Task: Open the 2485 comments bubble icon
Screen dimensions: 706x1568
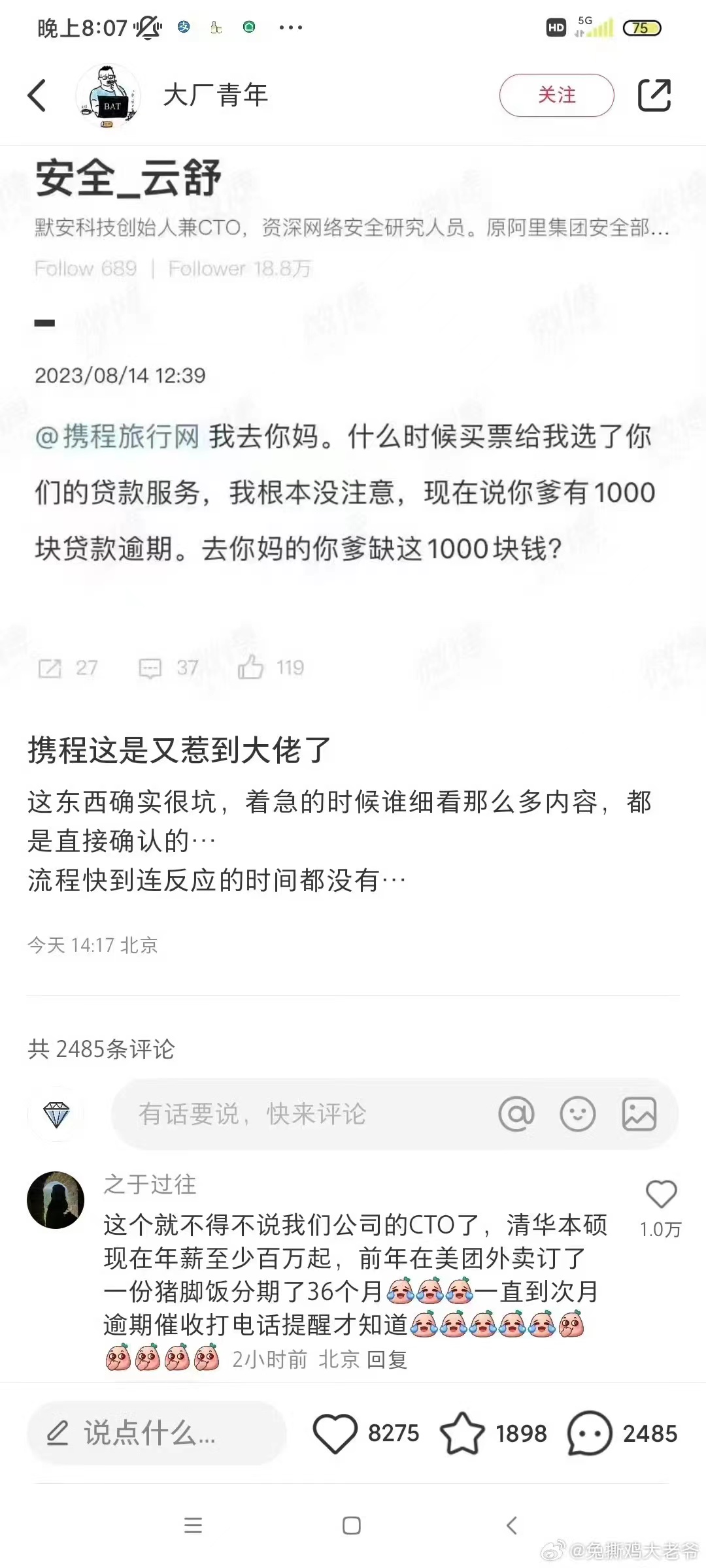Action: coord(589,1433)
